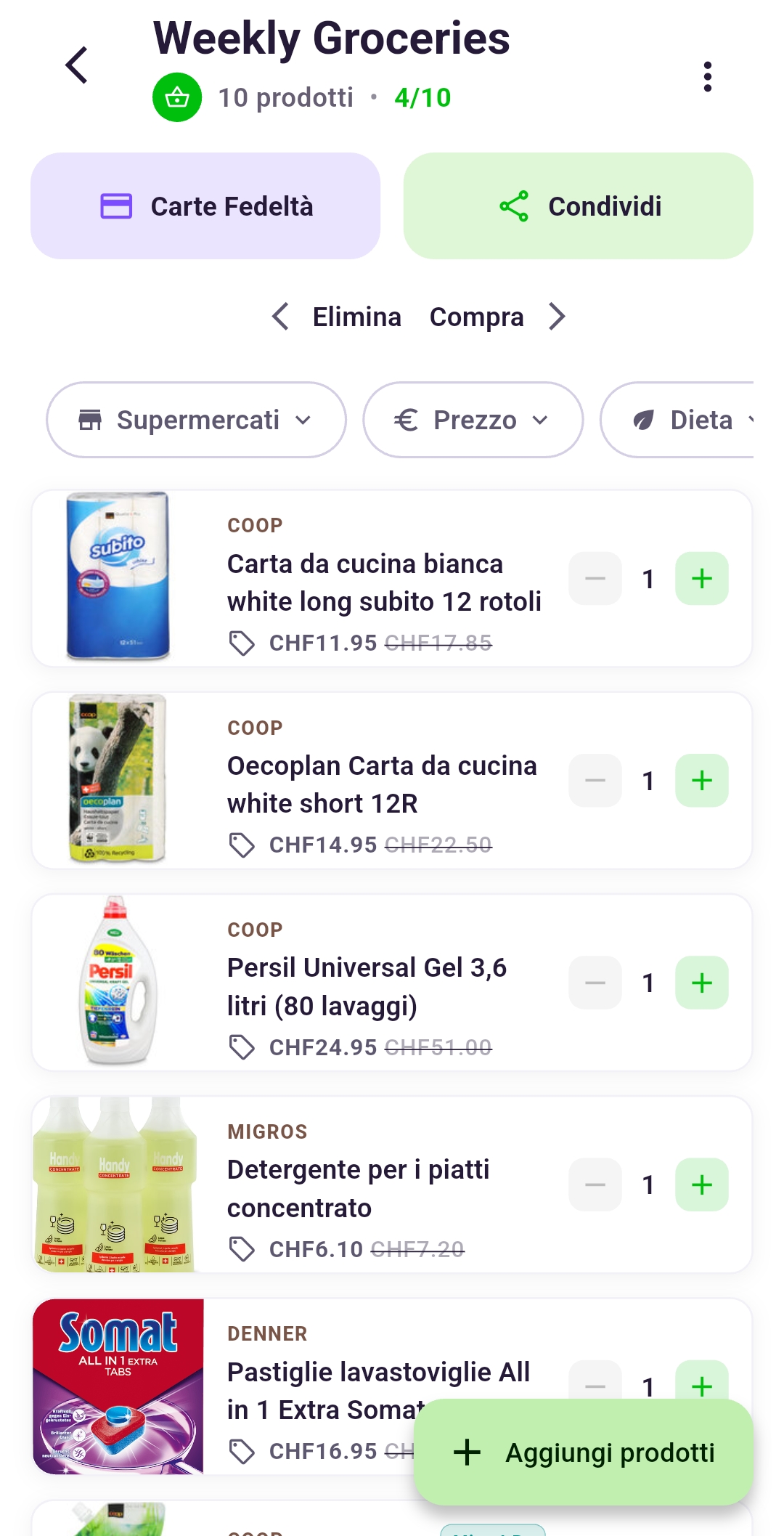
Task: Open the three-dot overflow menu
Action: 709,76
